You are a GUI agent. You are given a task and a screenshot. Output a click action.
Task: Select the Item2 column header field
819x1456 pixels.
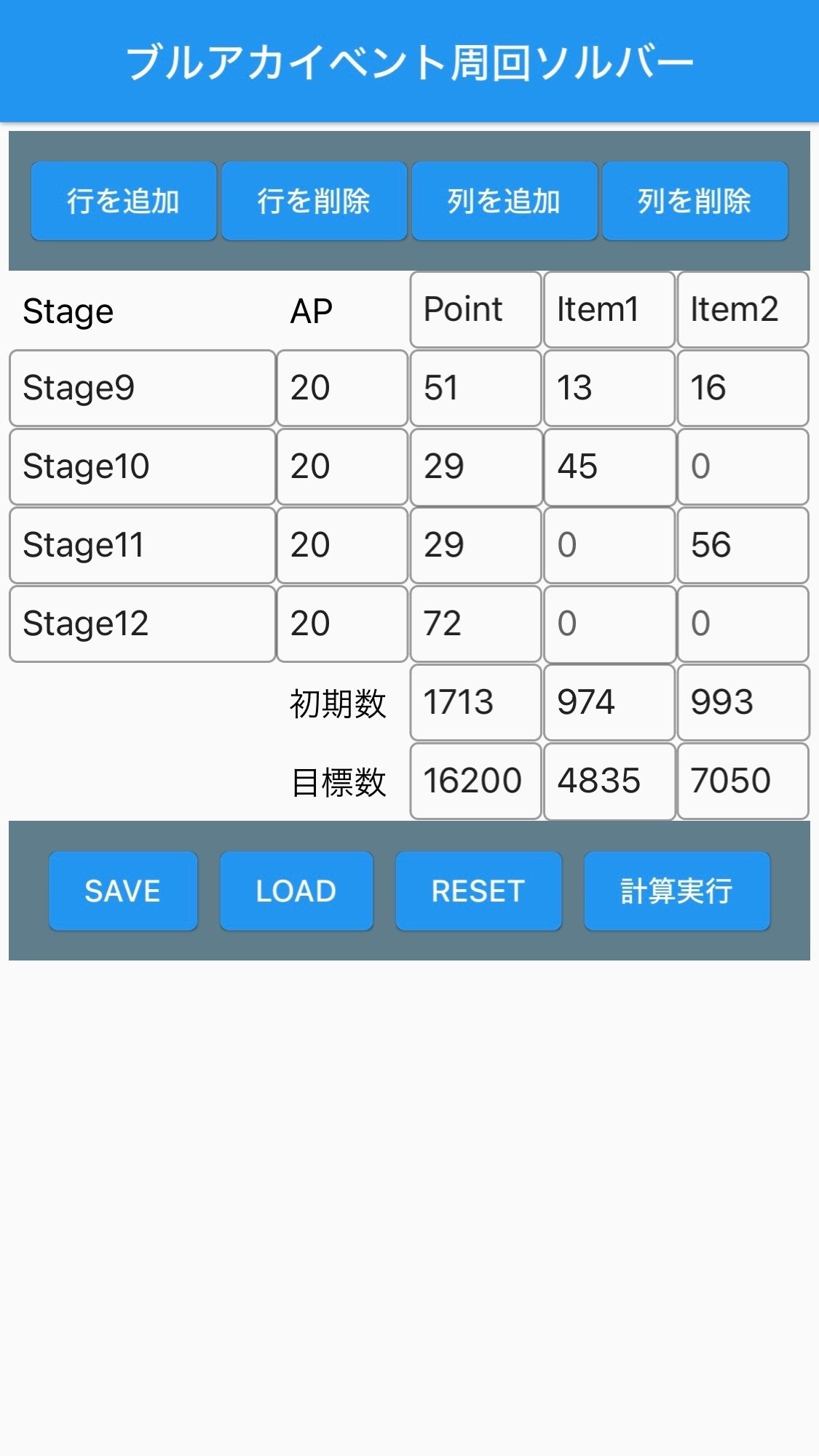pyautogui.click(x=743, y=309)
